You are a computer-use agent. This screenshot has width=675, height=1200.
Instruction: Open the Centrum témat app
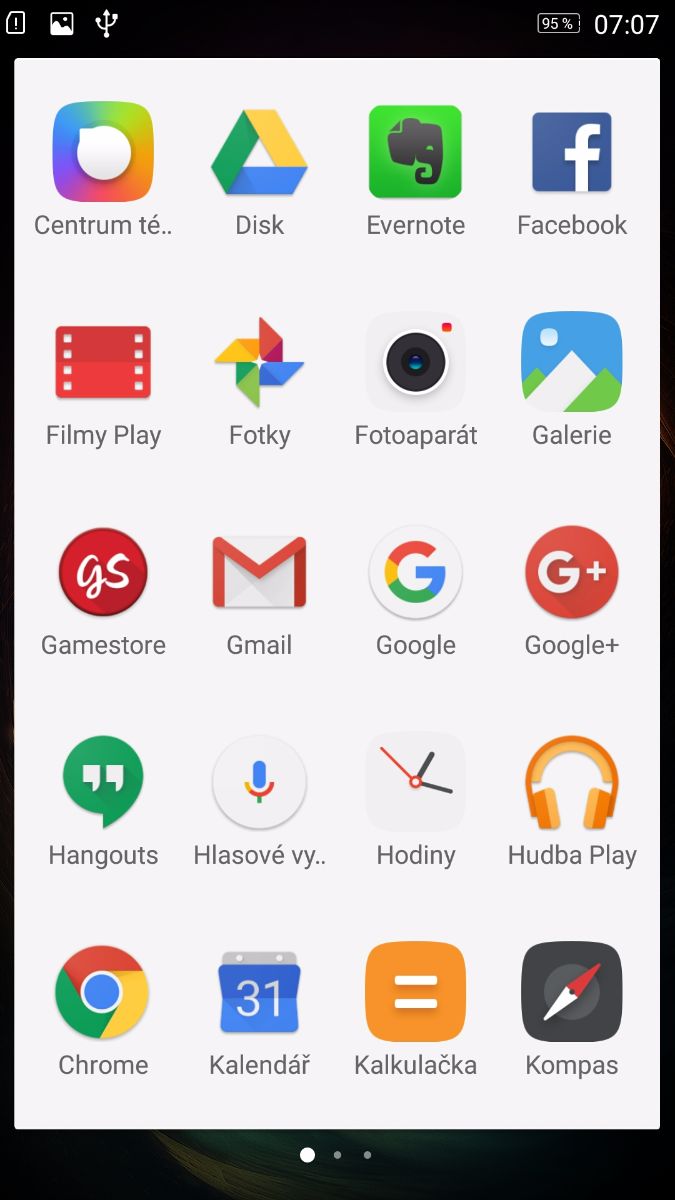(x=103, y=152)
